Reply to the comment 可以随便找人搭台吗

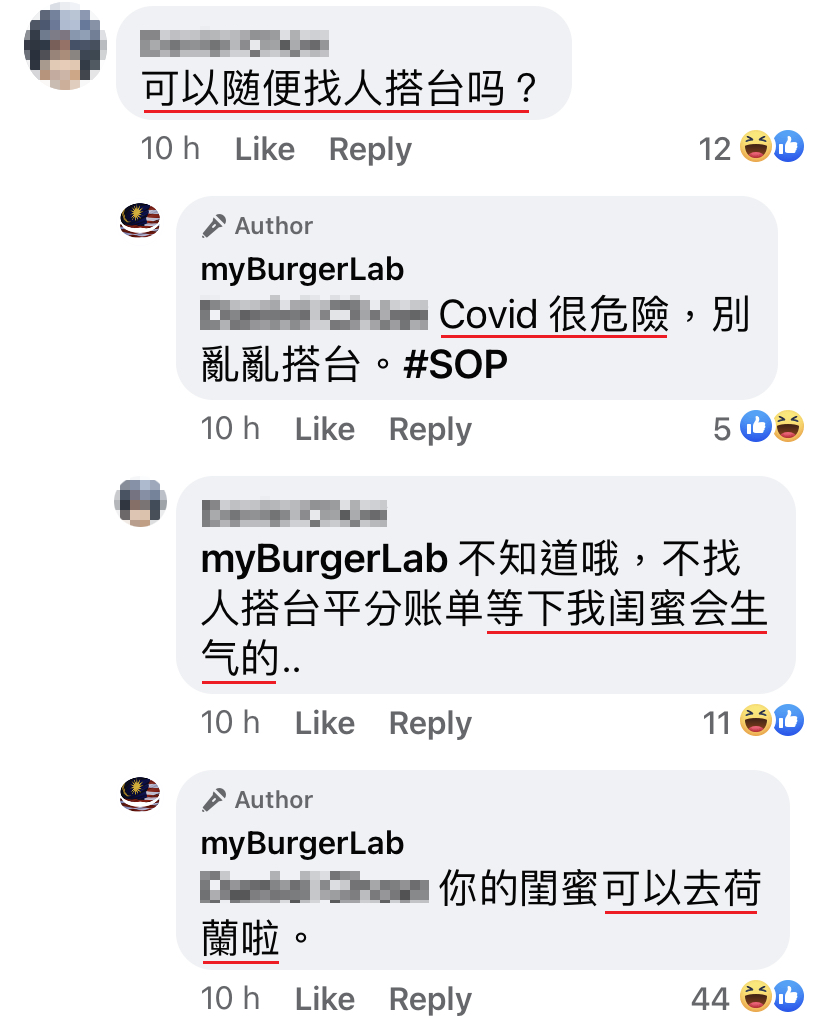tap(370, 150)
